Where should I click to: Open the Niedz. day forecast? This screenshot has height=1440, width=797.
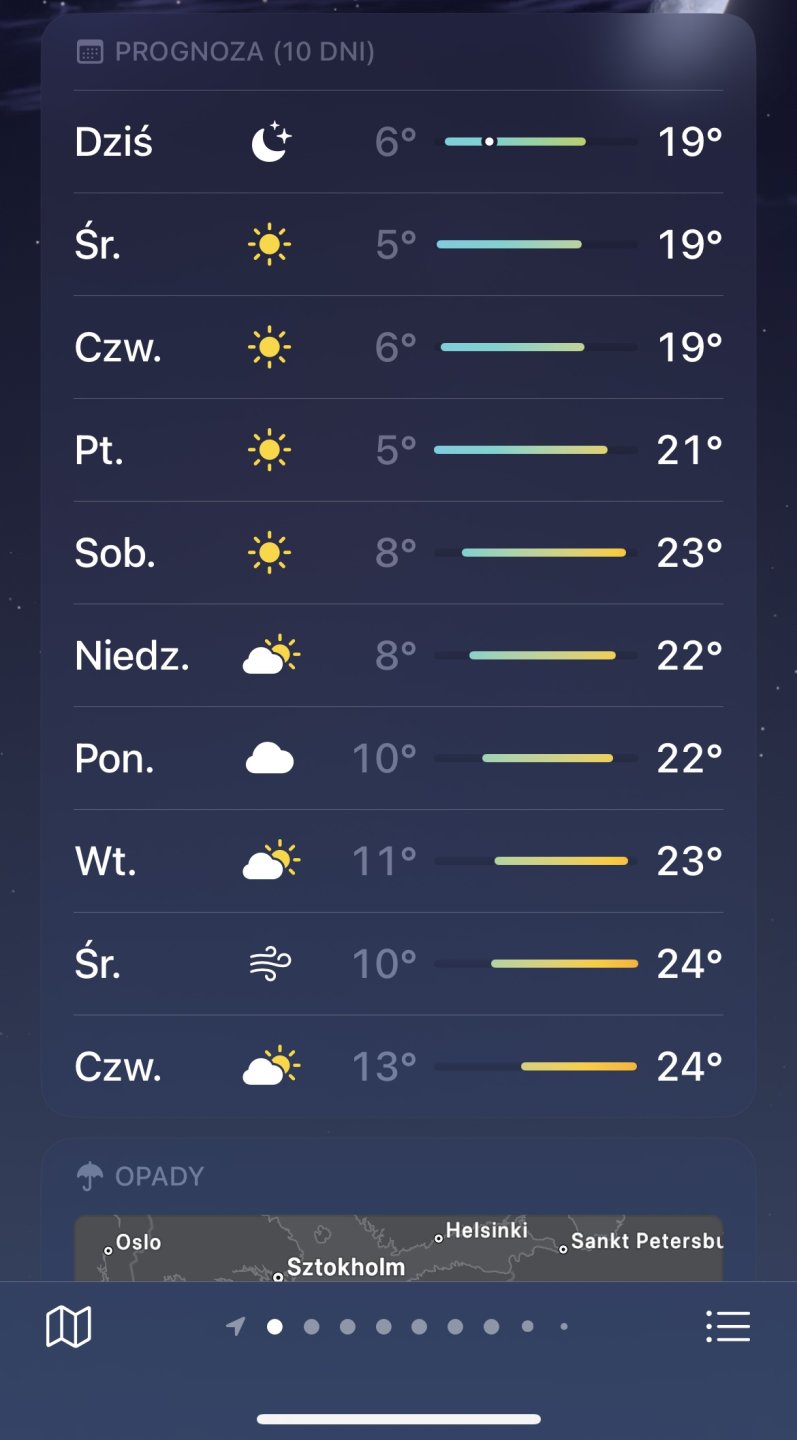pyautogui.click(x=398, y=655)
